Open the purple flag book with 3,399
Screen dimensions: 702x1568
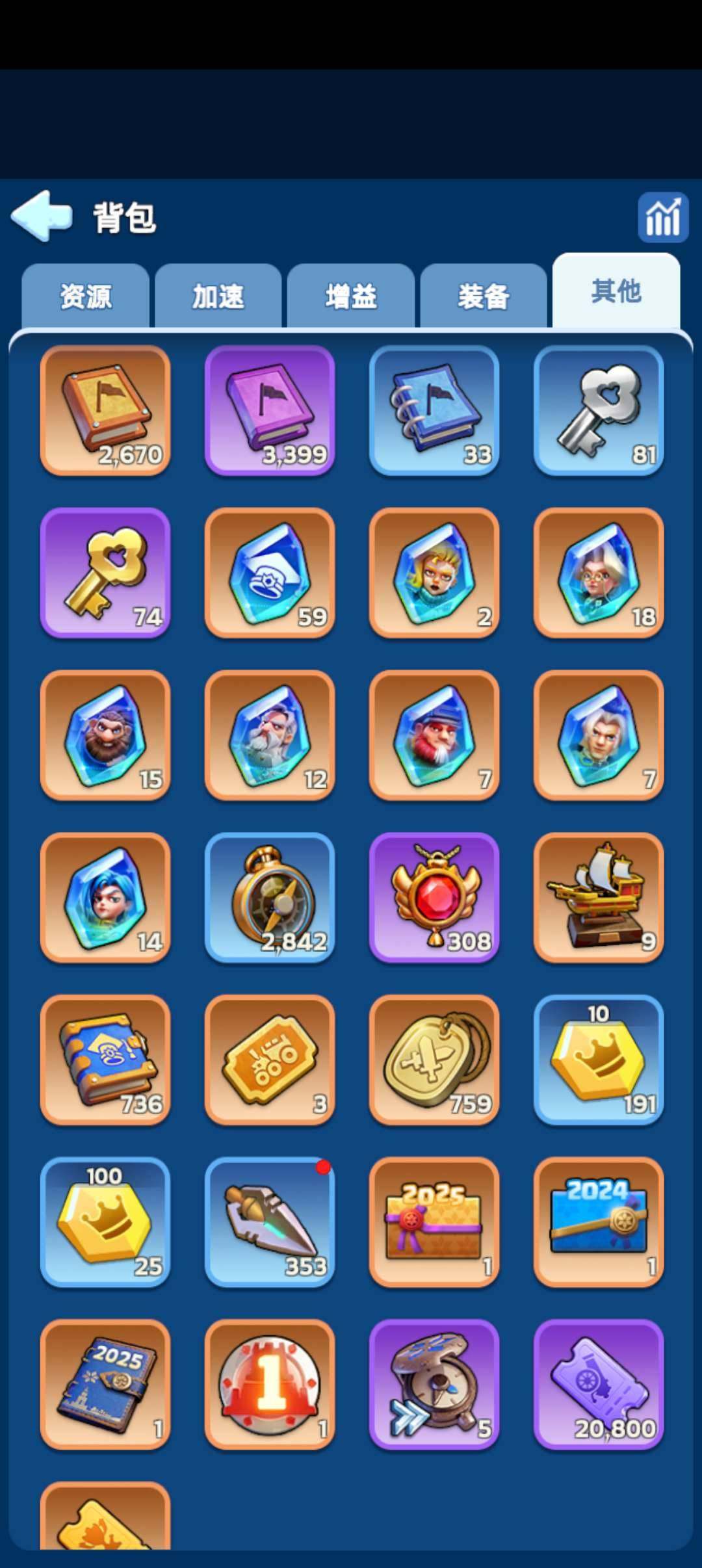[x=270, y=410]
